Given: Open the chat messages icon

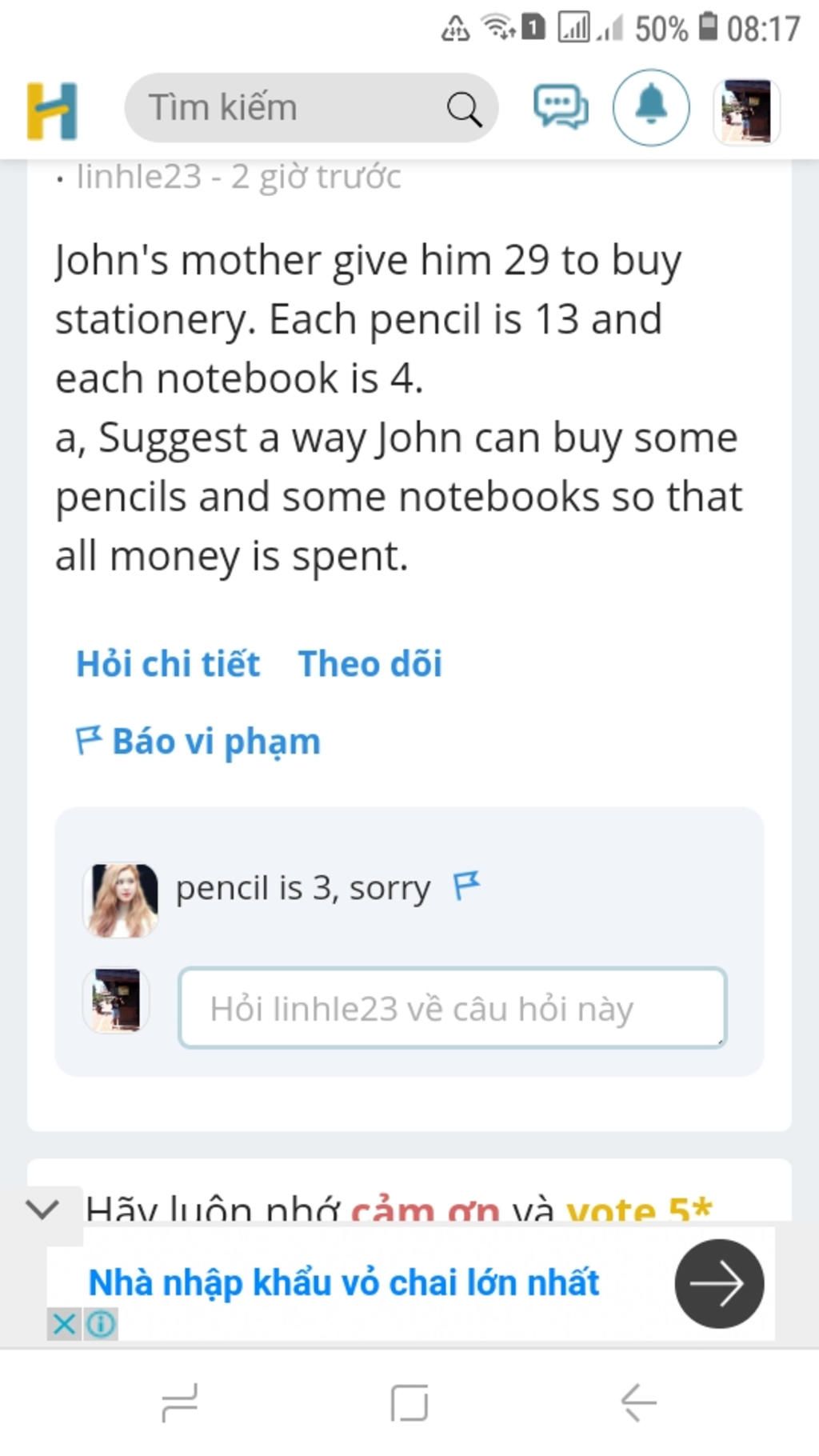Looking at the screenshot, I should click(561, 107).
